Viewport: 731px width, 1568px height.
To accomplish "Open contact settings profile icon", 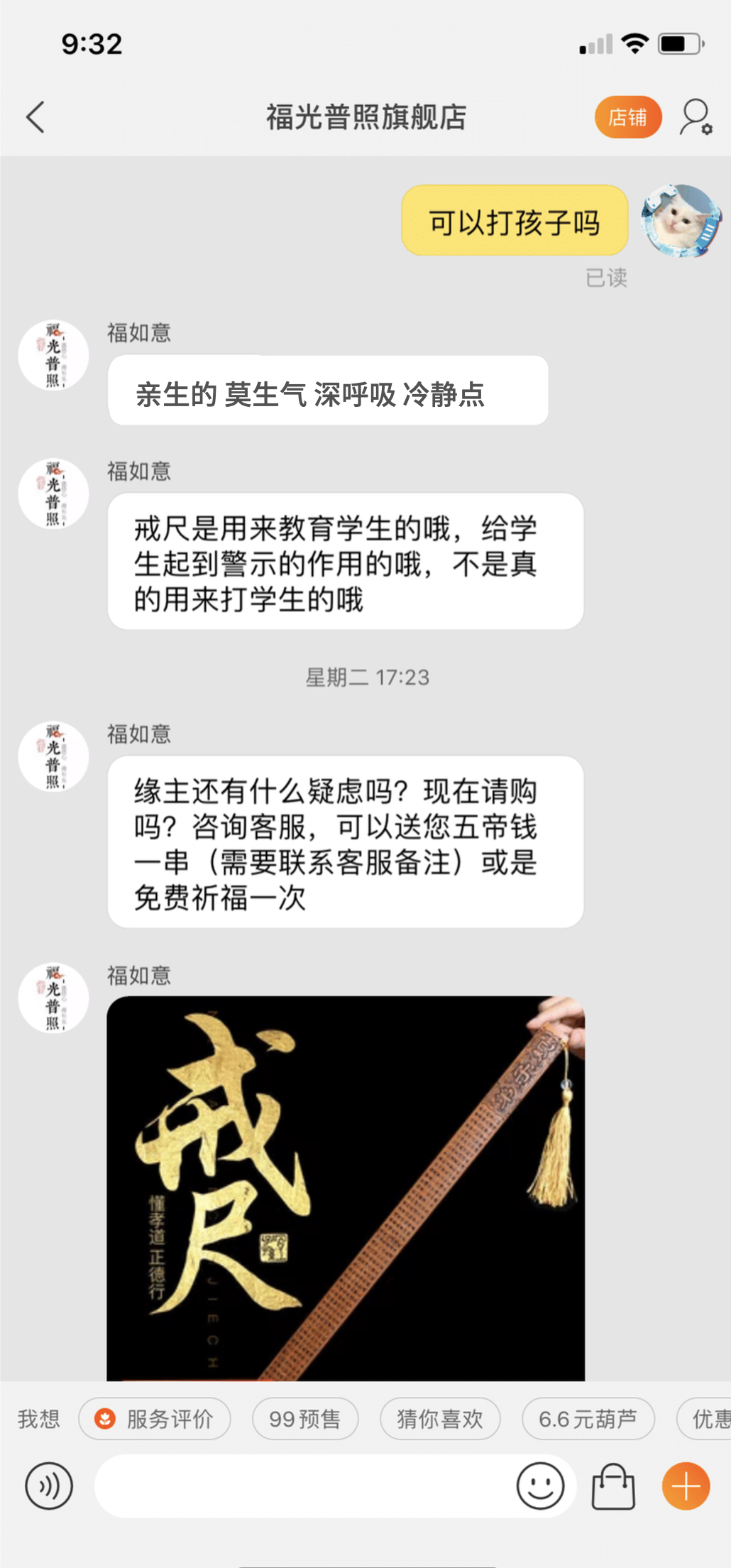I will coord(696,117).
